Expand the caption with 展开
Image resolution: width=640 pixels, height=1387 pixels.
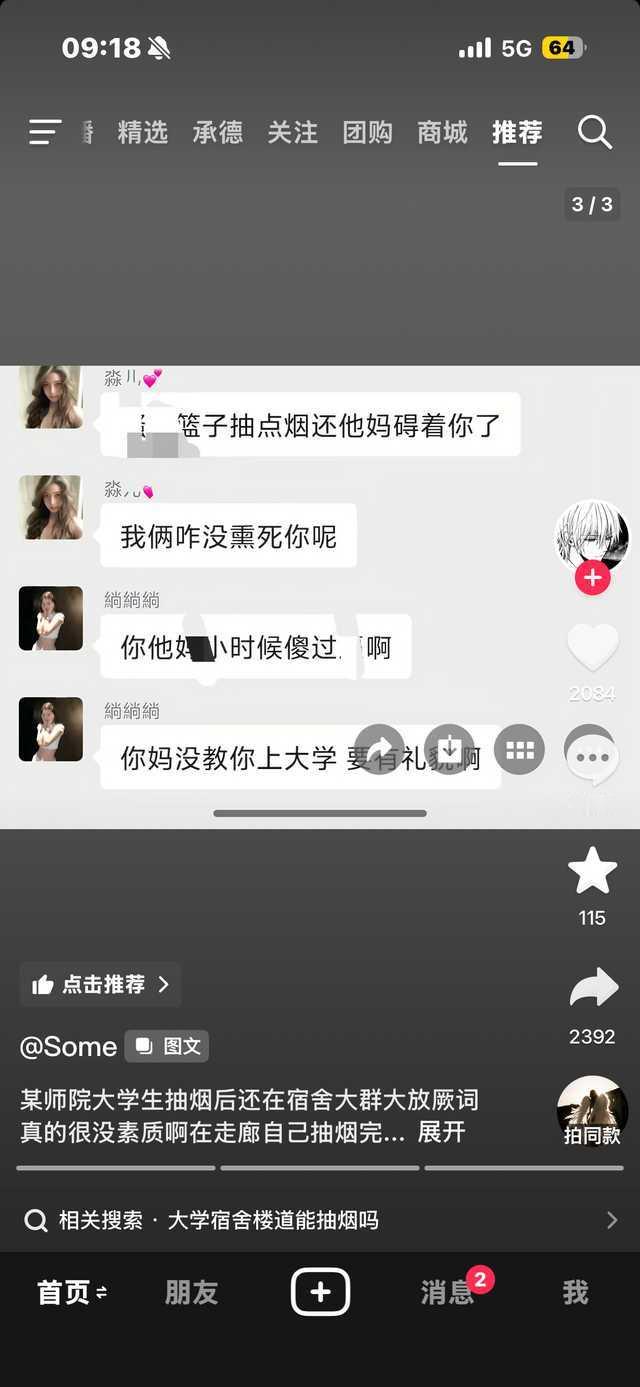pyautogui.click(x=441, y=1132)
